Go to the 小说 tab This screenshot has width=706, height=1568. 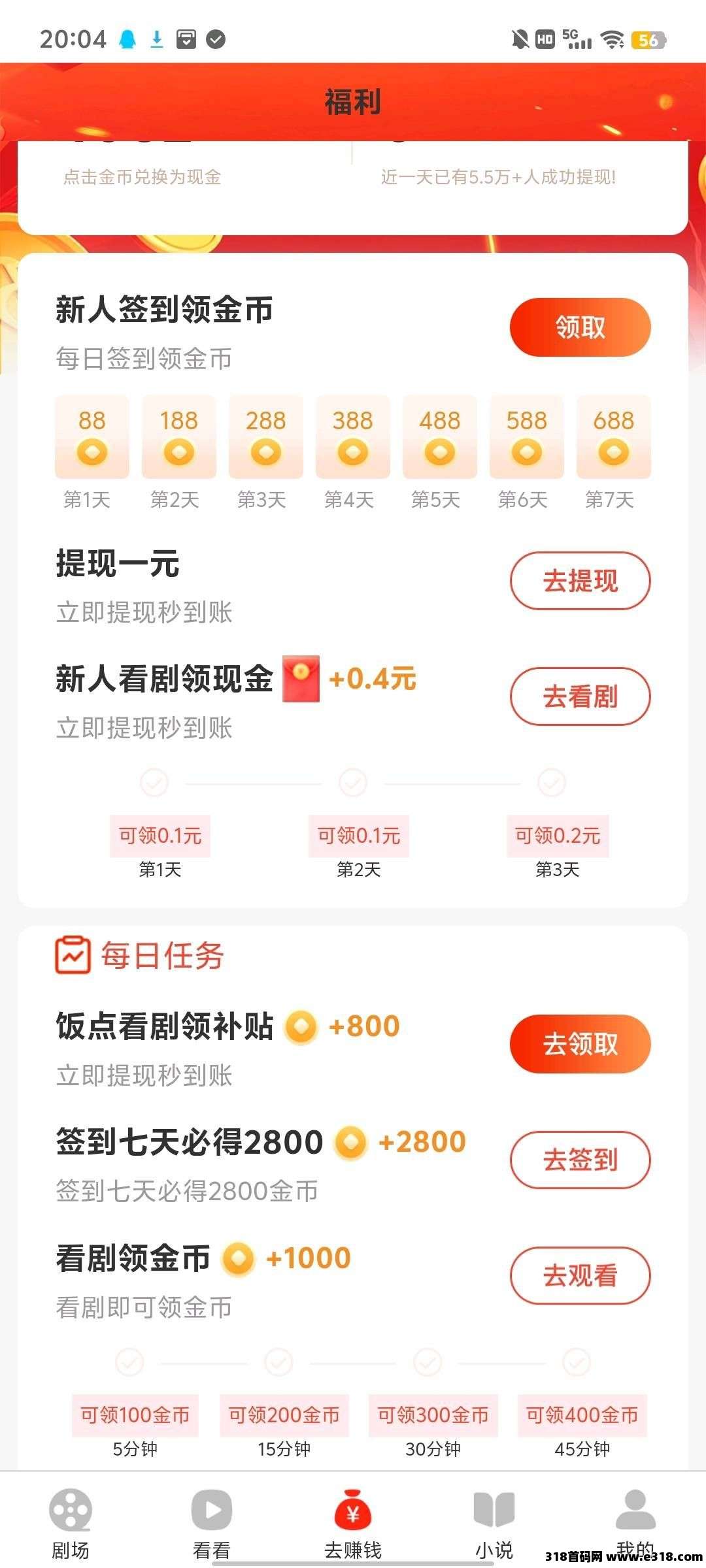[x=494, y=1522]
